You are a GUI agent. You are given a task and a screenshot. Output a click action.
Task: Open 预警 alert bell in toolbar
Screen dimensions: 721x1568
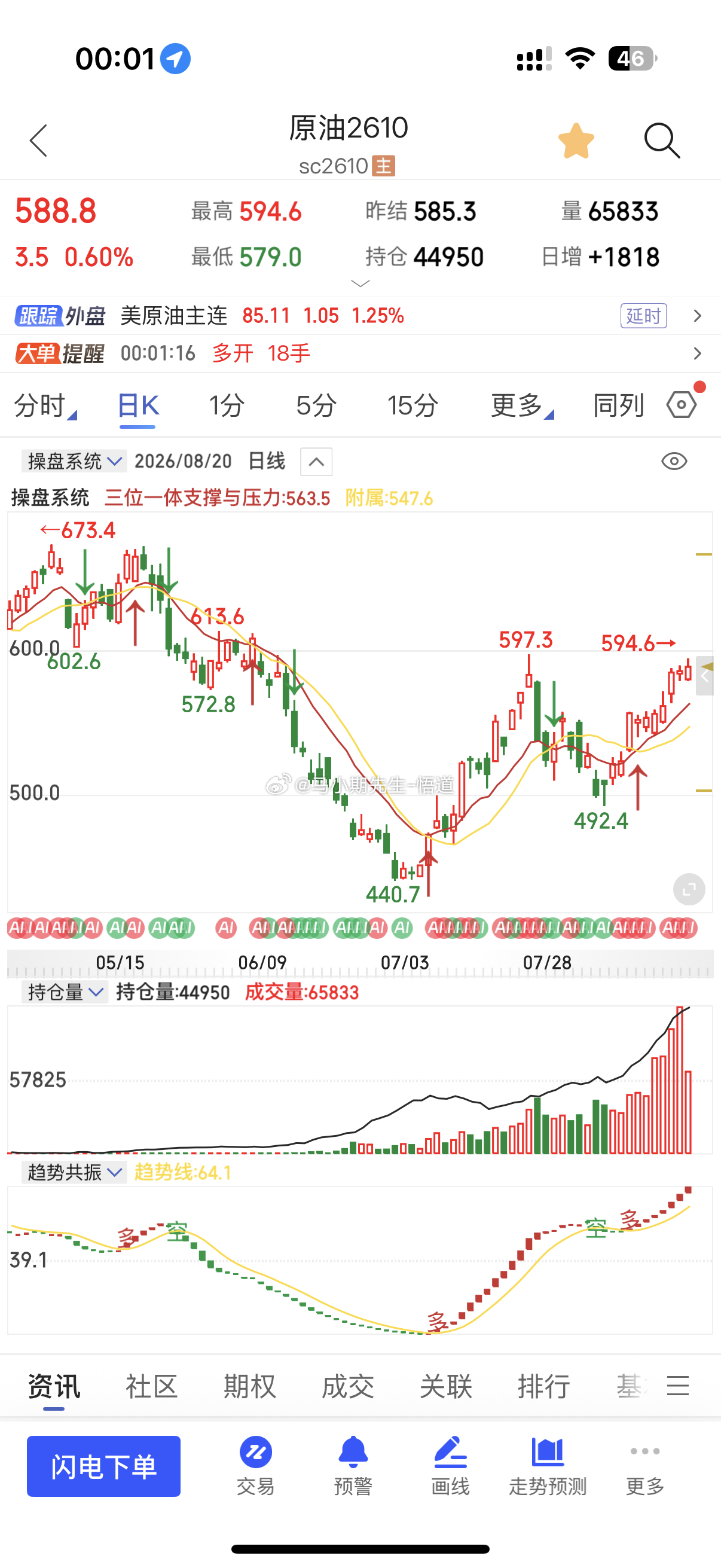coord(353,1467)
